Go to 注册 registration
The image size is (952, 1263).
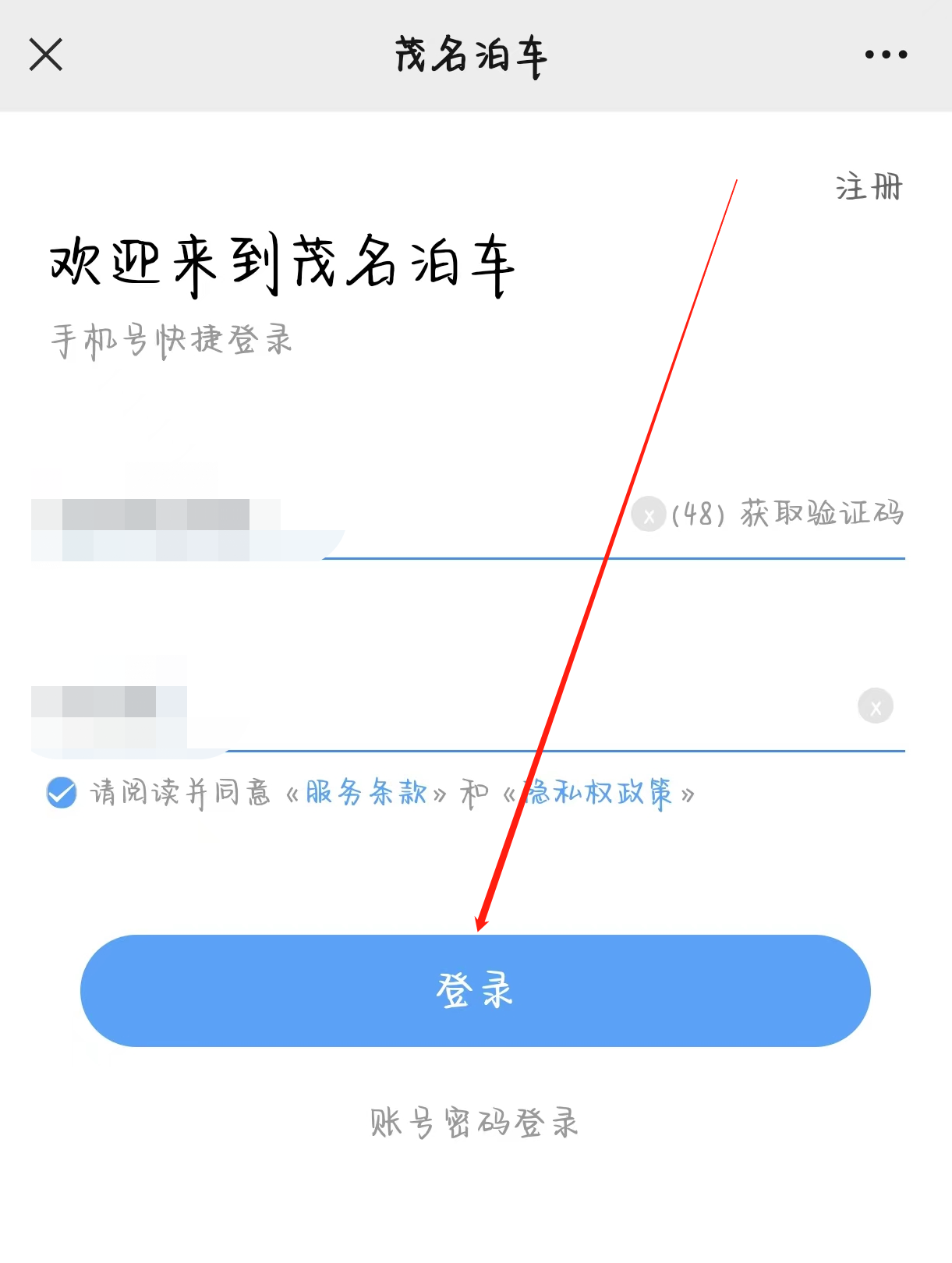click(869, 188)
